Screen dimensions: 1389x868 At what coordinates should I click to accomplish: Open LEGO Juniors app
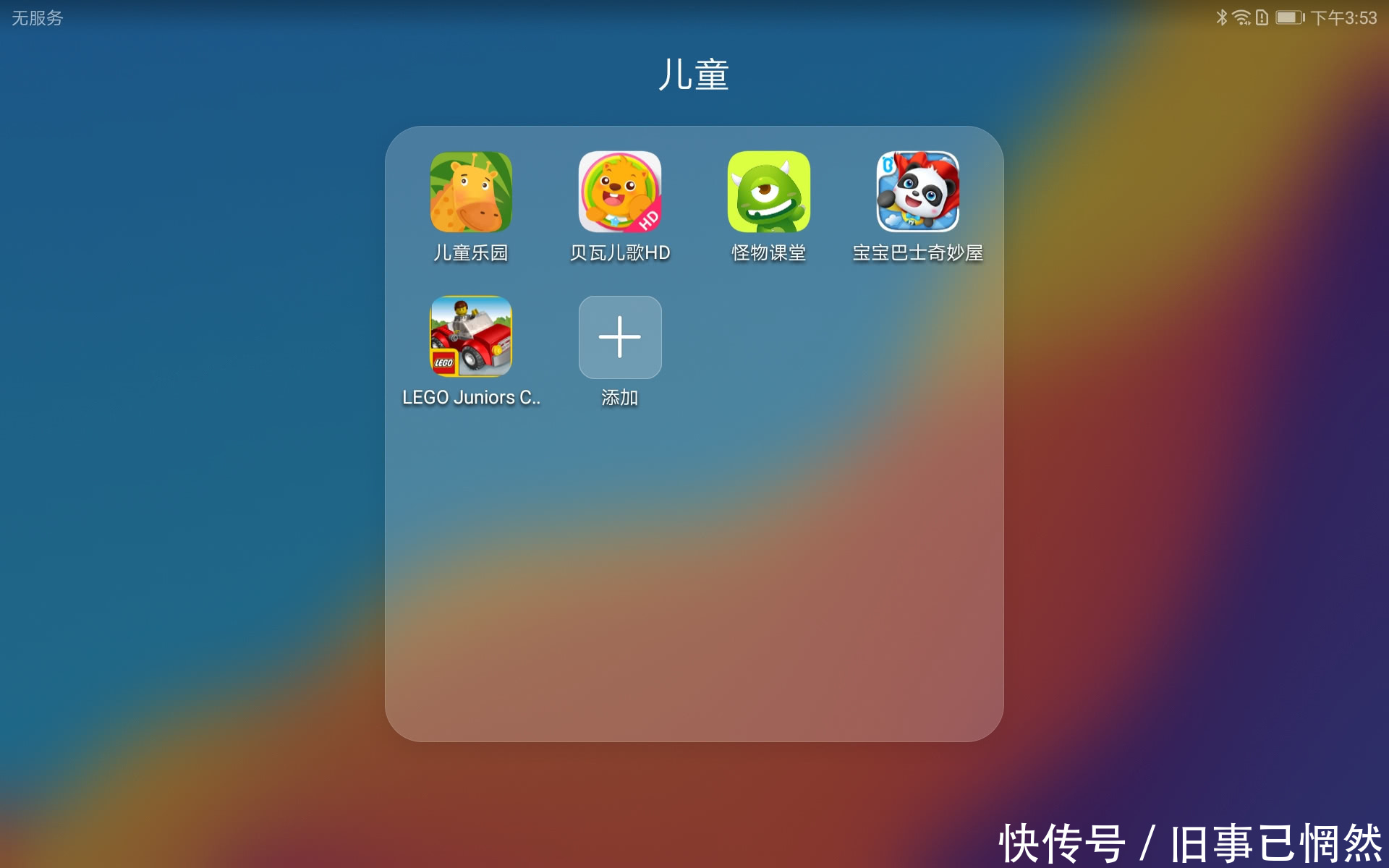(471, 337)
